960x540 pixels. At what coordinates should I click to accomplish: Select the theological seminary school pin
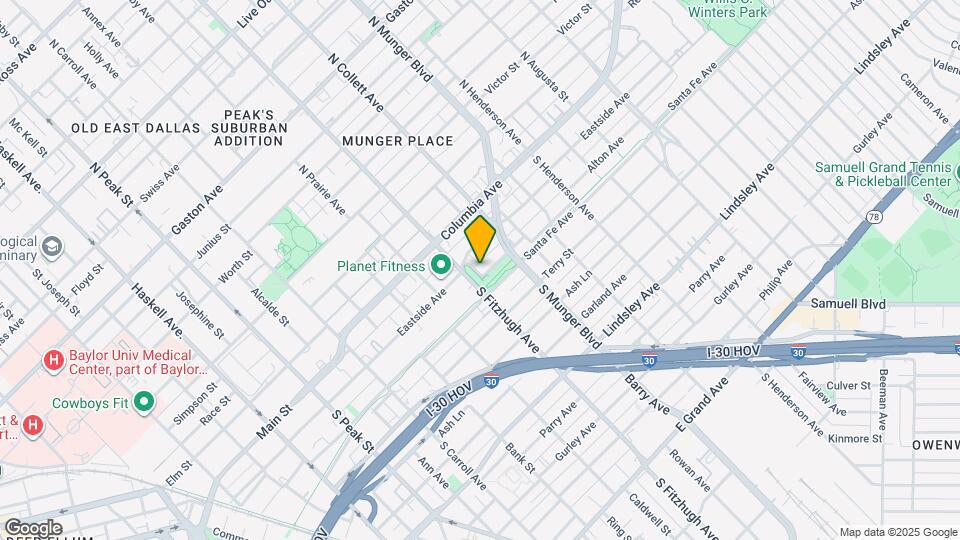click(x=52, y=248)
